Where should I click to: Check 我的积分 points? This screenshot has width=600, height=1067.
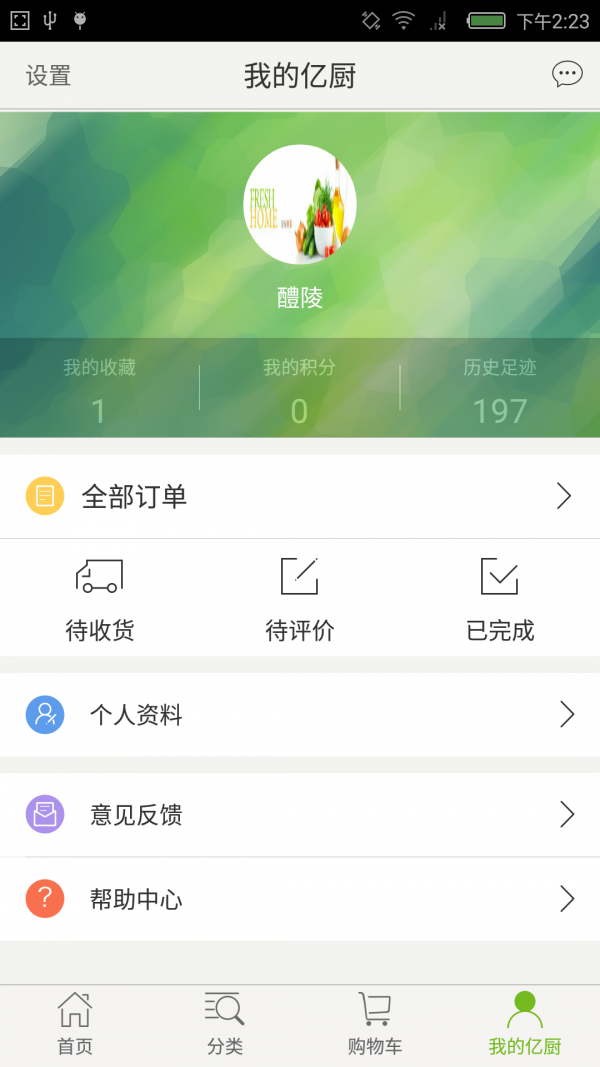[x=299, y=390]
